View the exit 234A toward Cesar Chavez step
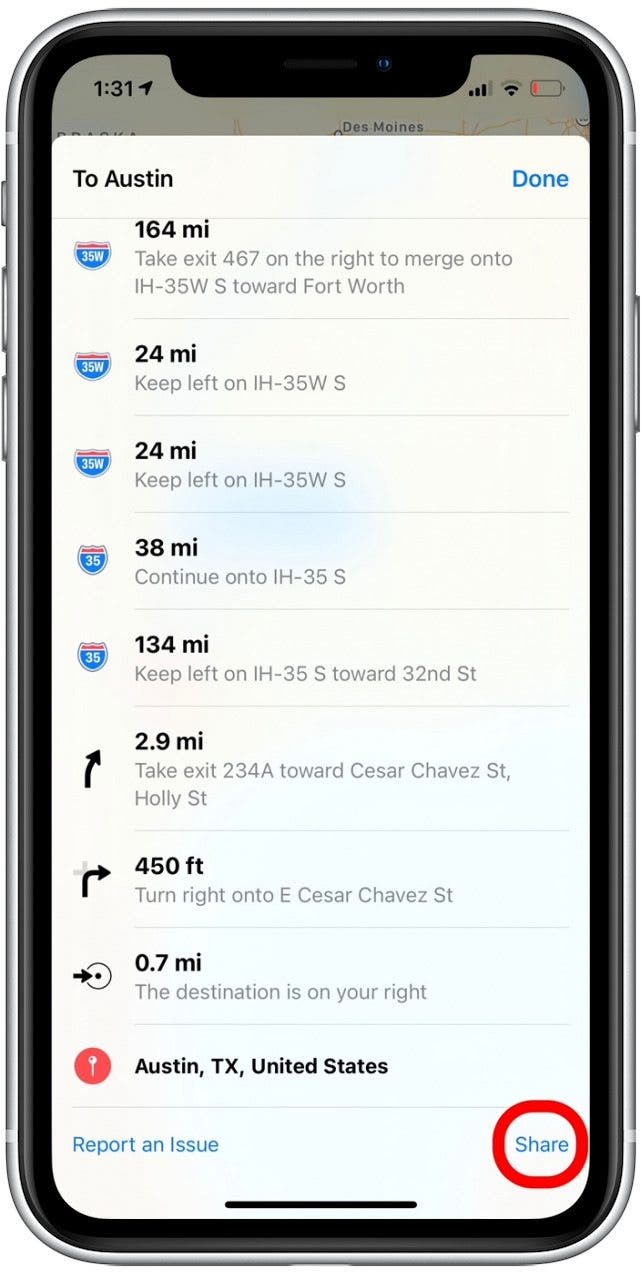The height and width of the screenshot is (1274, 642). pos(322,768)
